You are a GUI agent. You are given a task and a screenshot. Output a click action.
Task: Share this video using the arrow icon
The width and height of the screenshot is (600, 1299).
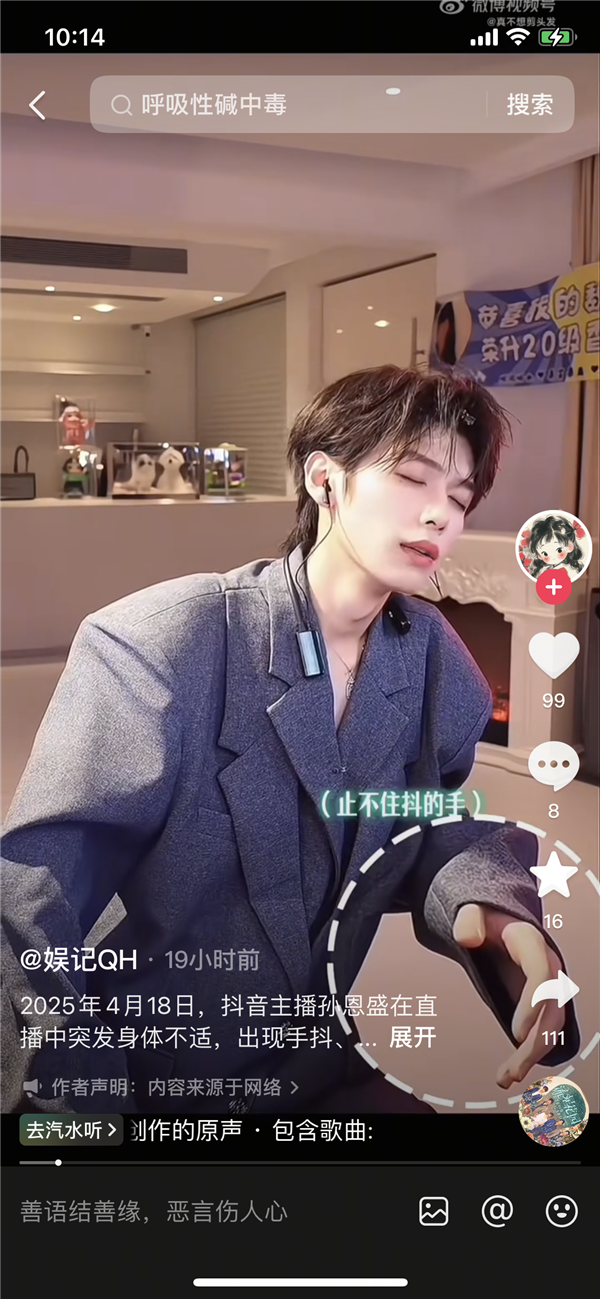pos(553,992)
